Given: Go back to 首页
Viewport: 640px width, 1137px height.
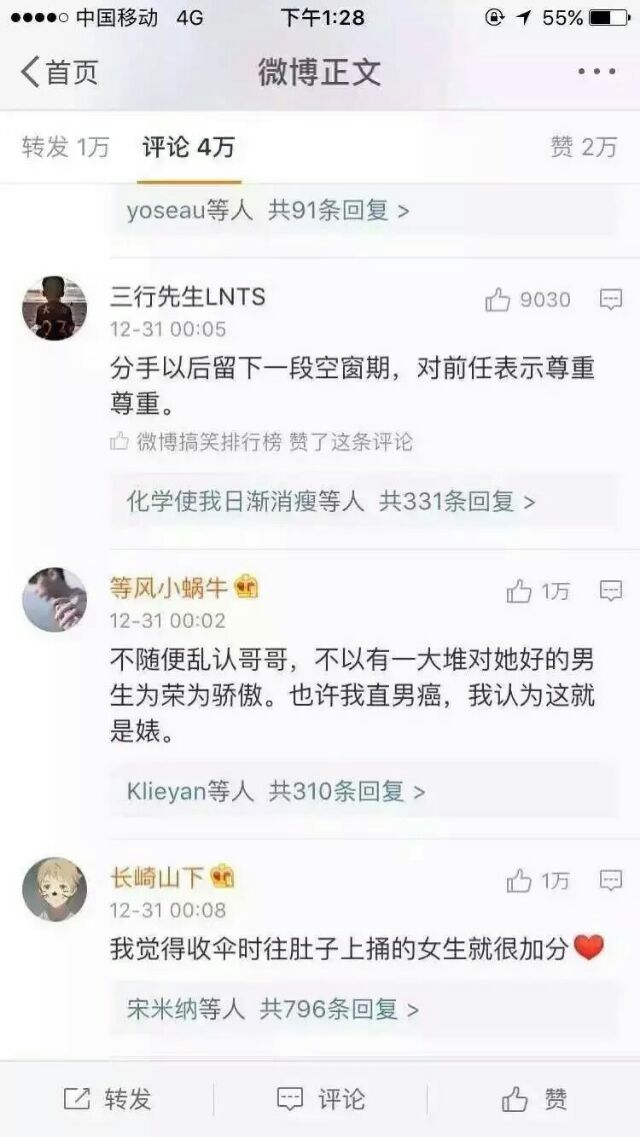Looking at the screenshot, I should click(x=59, y=72).
